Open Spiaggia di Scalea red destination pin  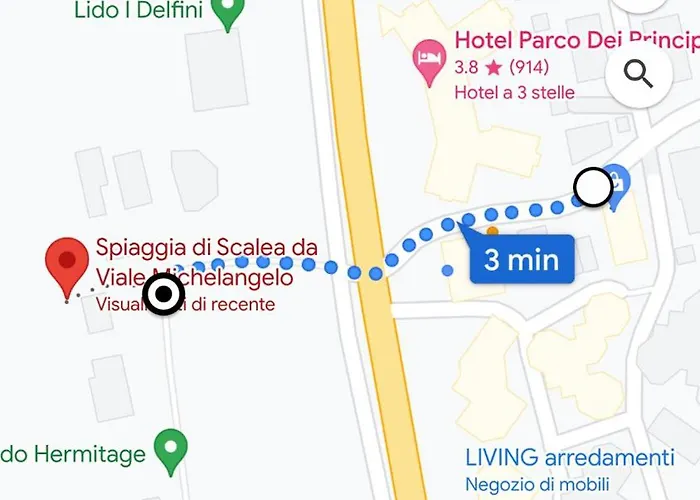pos(67,265)
